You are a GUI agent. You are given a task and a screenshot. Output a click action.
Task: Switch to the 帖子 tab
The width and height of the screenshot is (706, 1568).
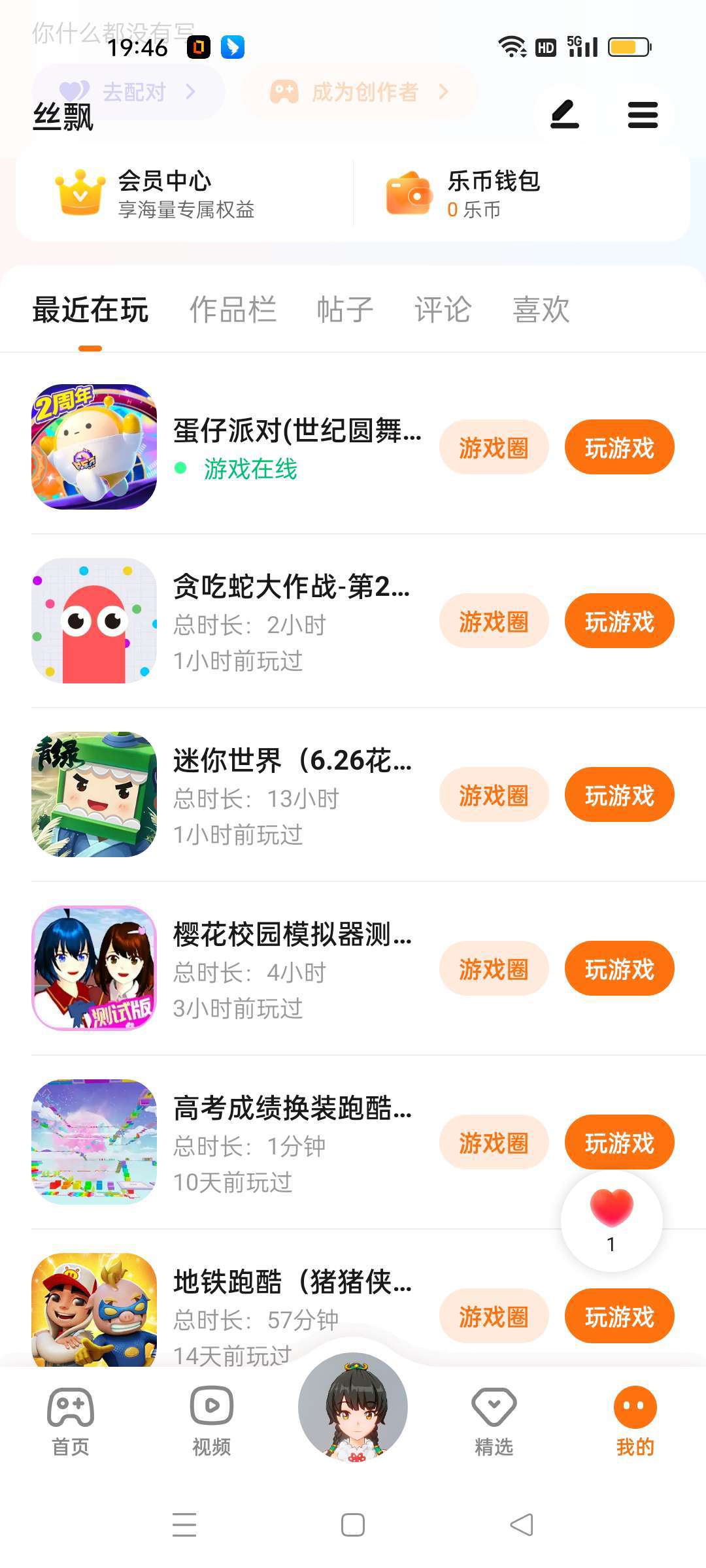click(x=345, y=310)
